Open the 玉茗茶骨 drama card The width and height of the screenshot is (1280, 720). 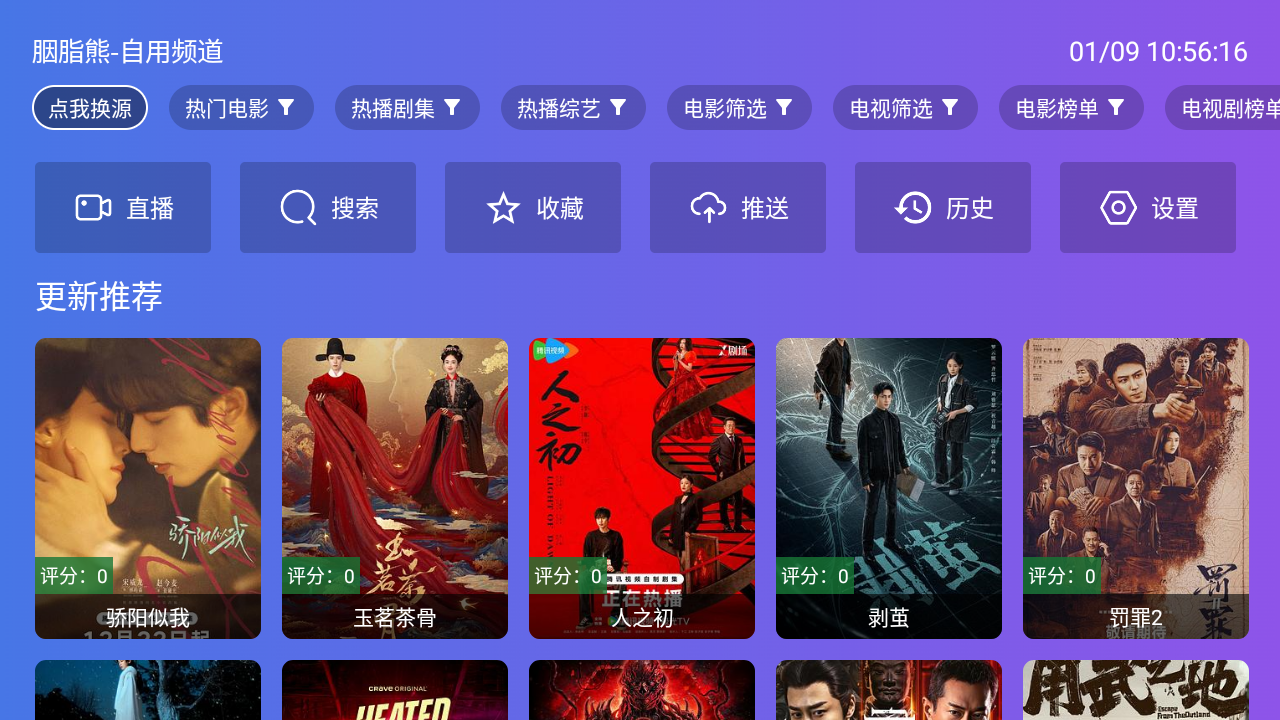pyautogui.click(x=395, y=488)
